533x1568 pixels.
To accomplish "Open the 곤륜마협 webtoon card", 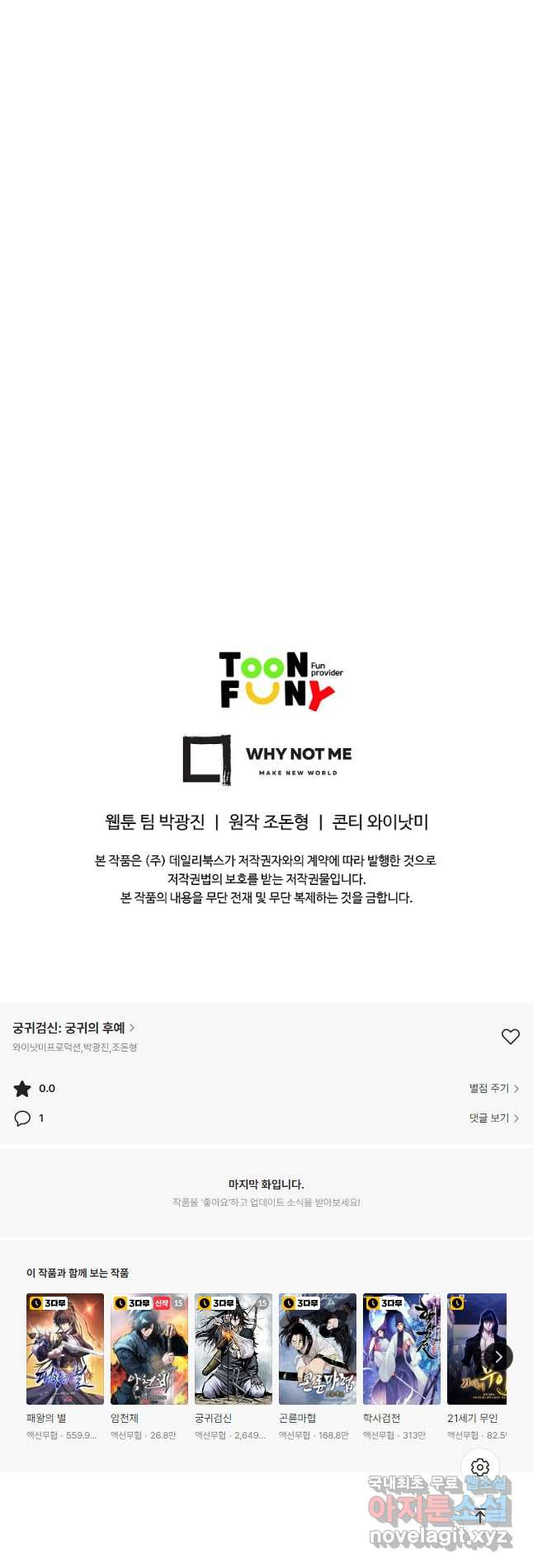I will [x=318, y=1349].
